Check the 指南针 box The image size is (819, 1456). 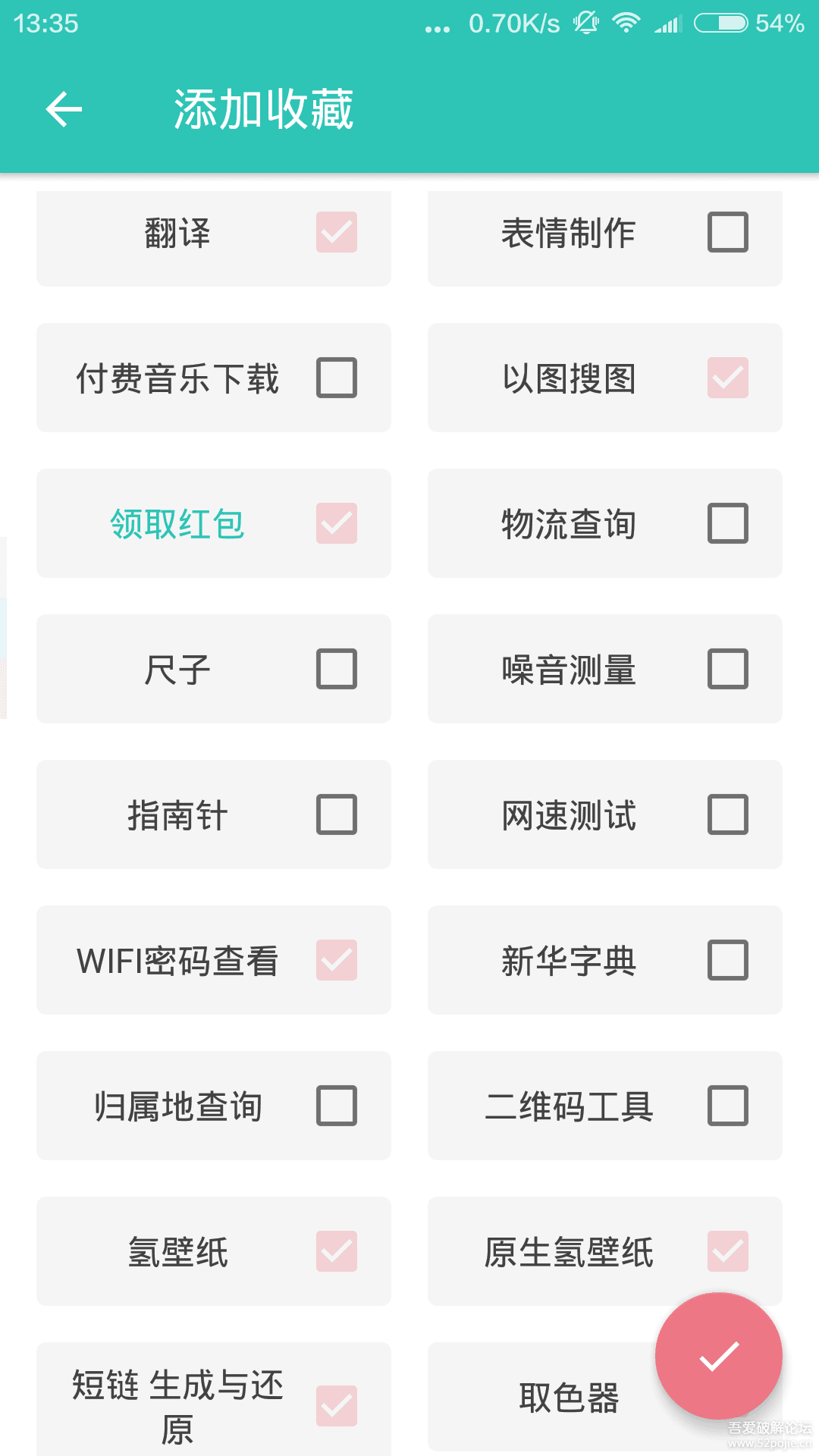(x=337, y=814)
